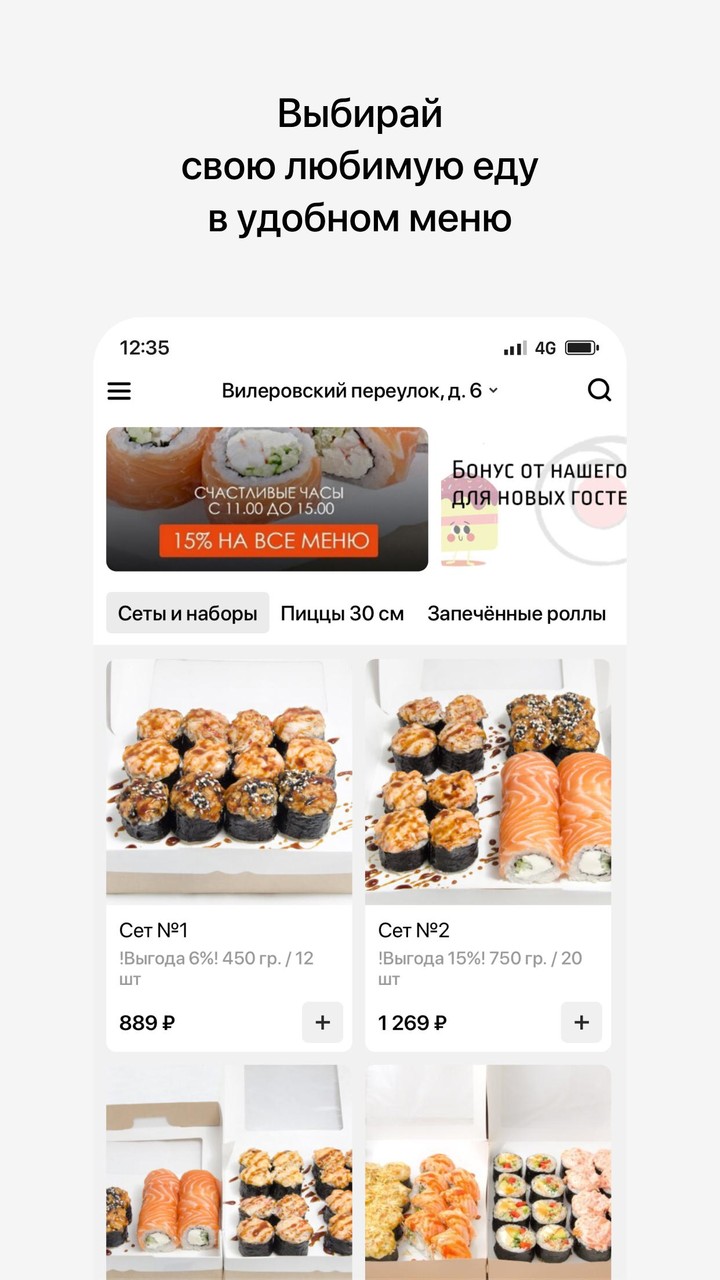Add Сет №2 to cart with plus button
The height and width of the screenshot is (1280, 720).
pyautogui.click(x=581, y=1023)
